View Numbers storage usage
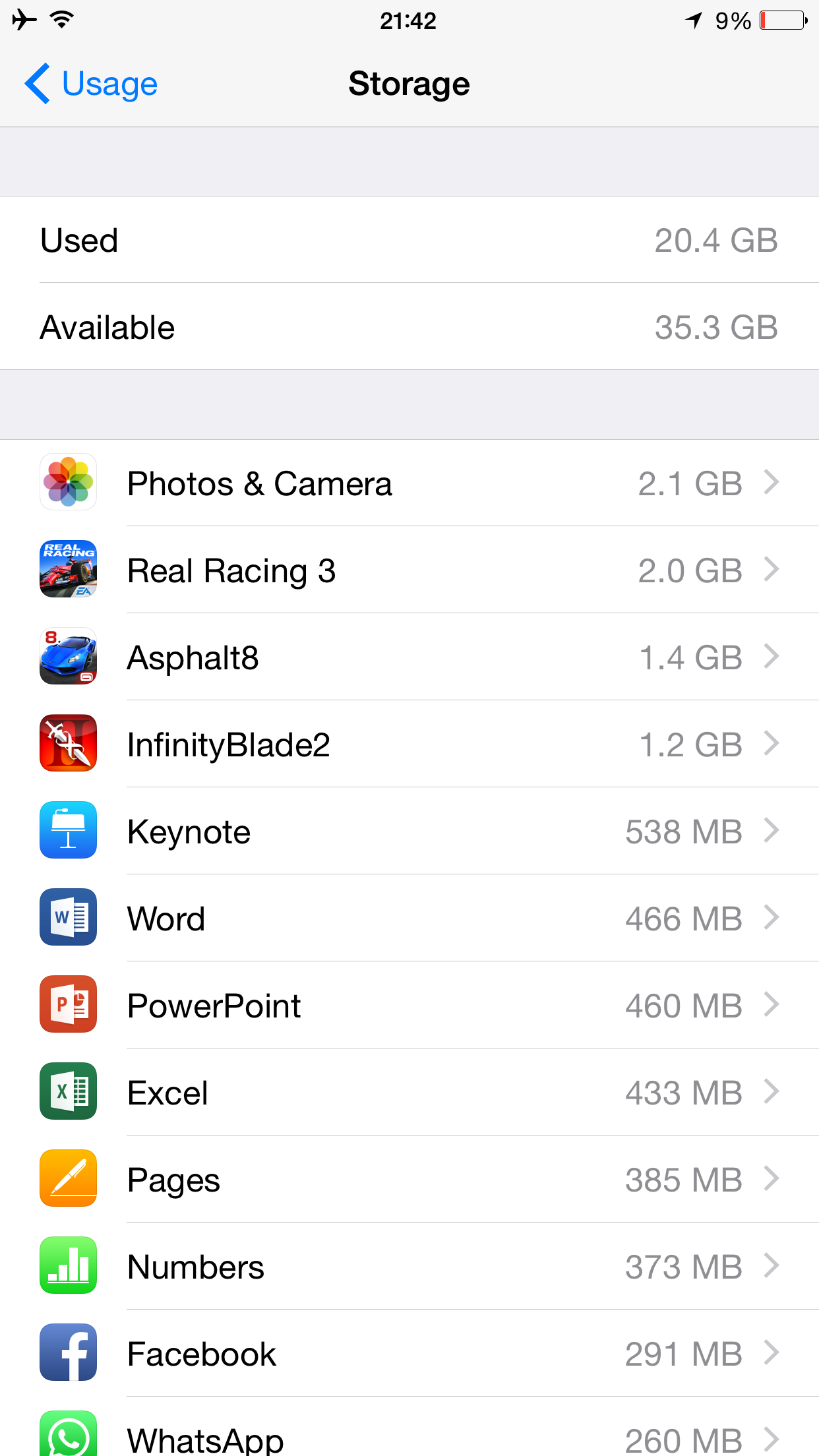The image size is (819, 1456). (x=409, y=1267)
